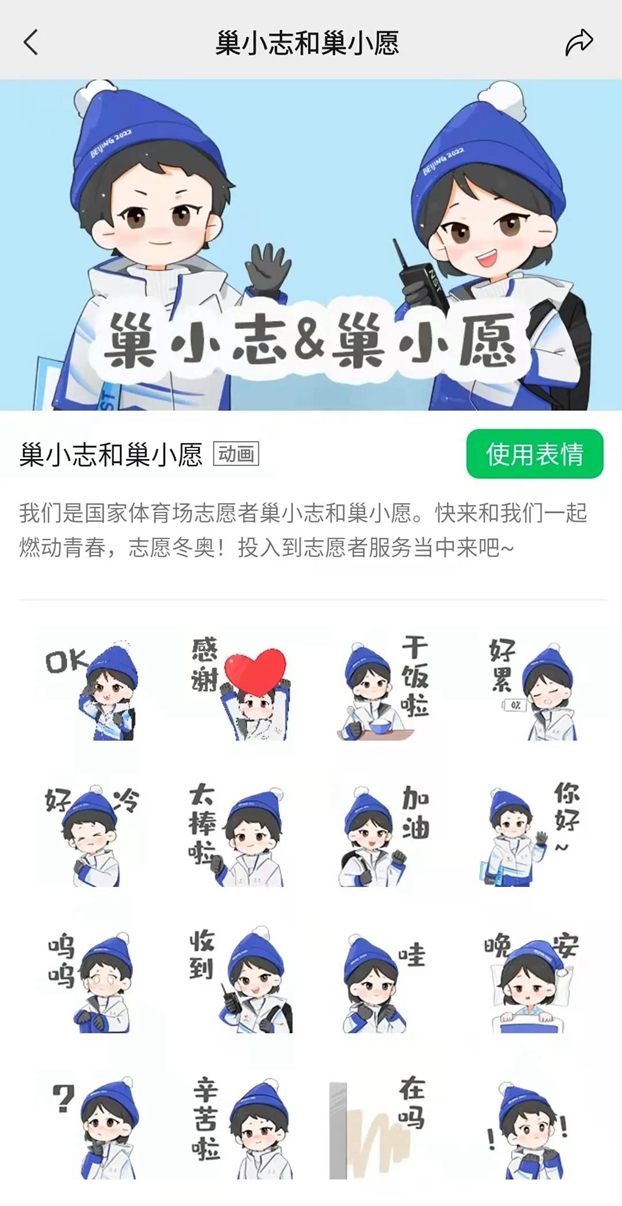The width and height of the screenshot is (622, 1206).
Task: Tap the green 使用表情 button
Action: (535, 454)
